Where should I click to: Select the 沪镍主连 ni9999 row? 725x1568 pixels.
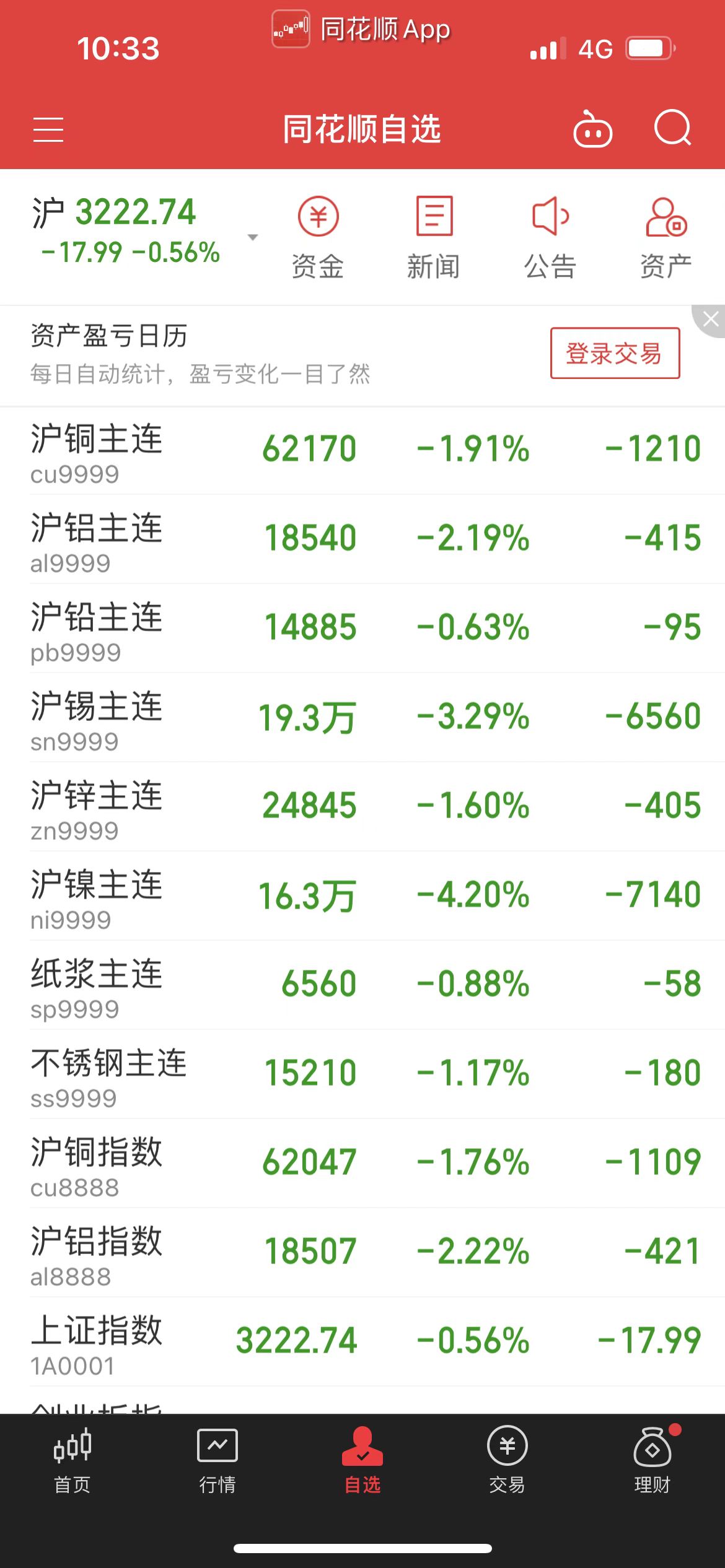[x=362, y=896]
